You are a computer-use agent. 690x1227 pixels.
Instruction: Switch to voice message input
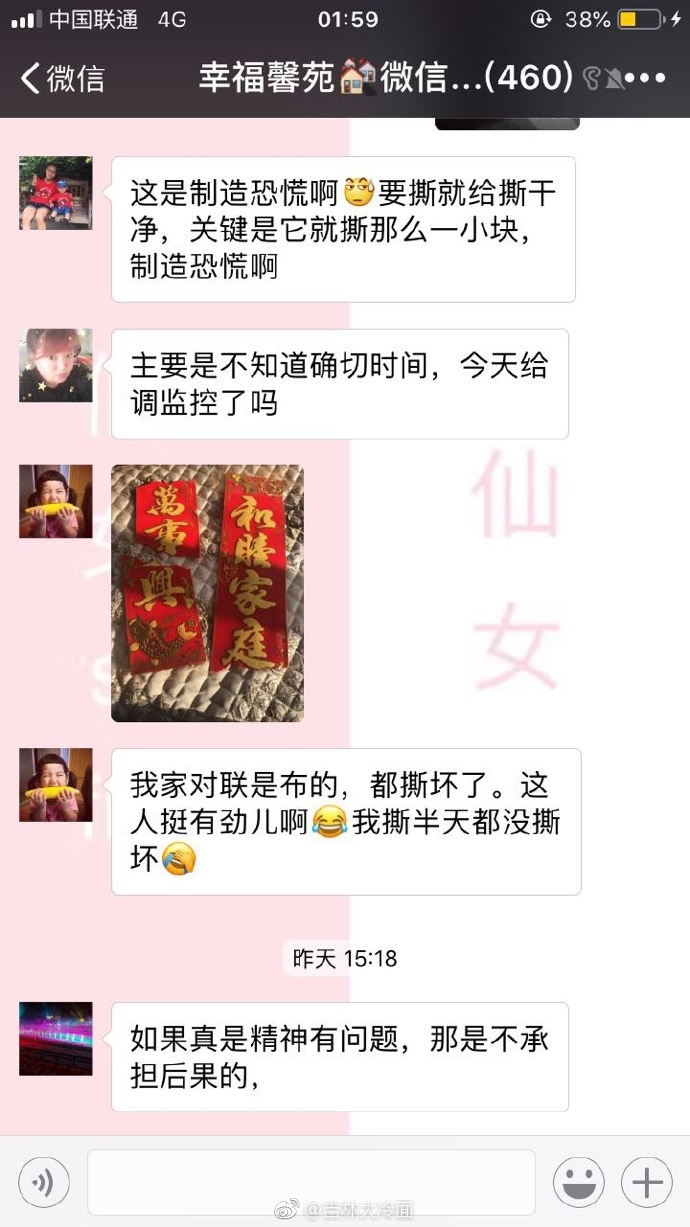(44, 1183)
